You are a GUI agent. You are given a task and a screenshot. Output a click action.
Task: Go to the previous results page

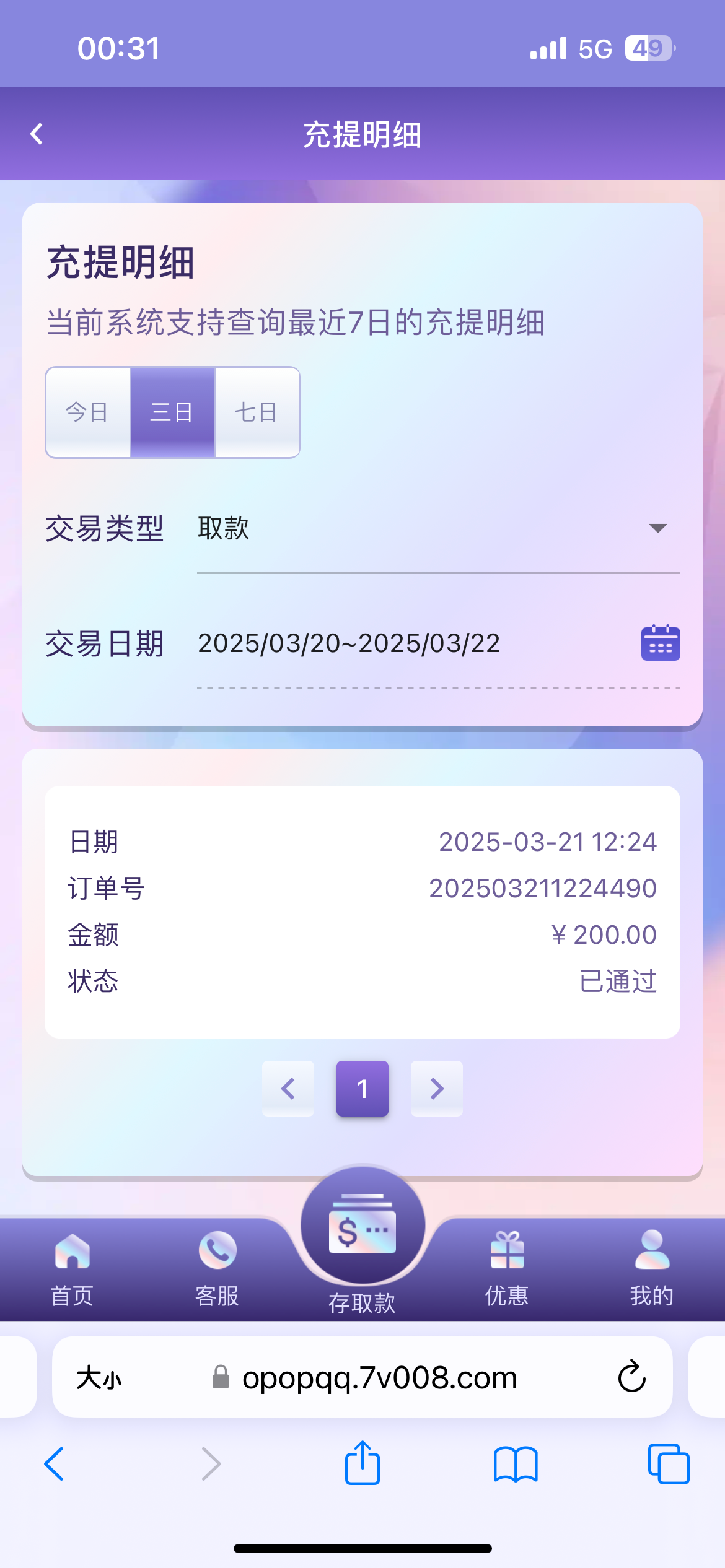[288, 1089]
